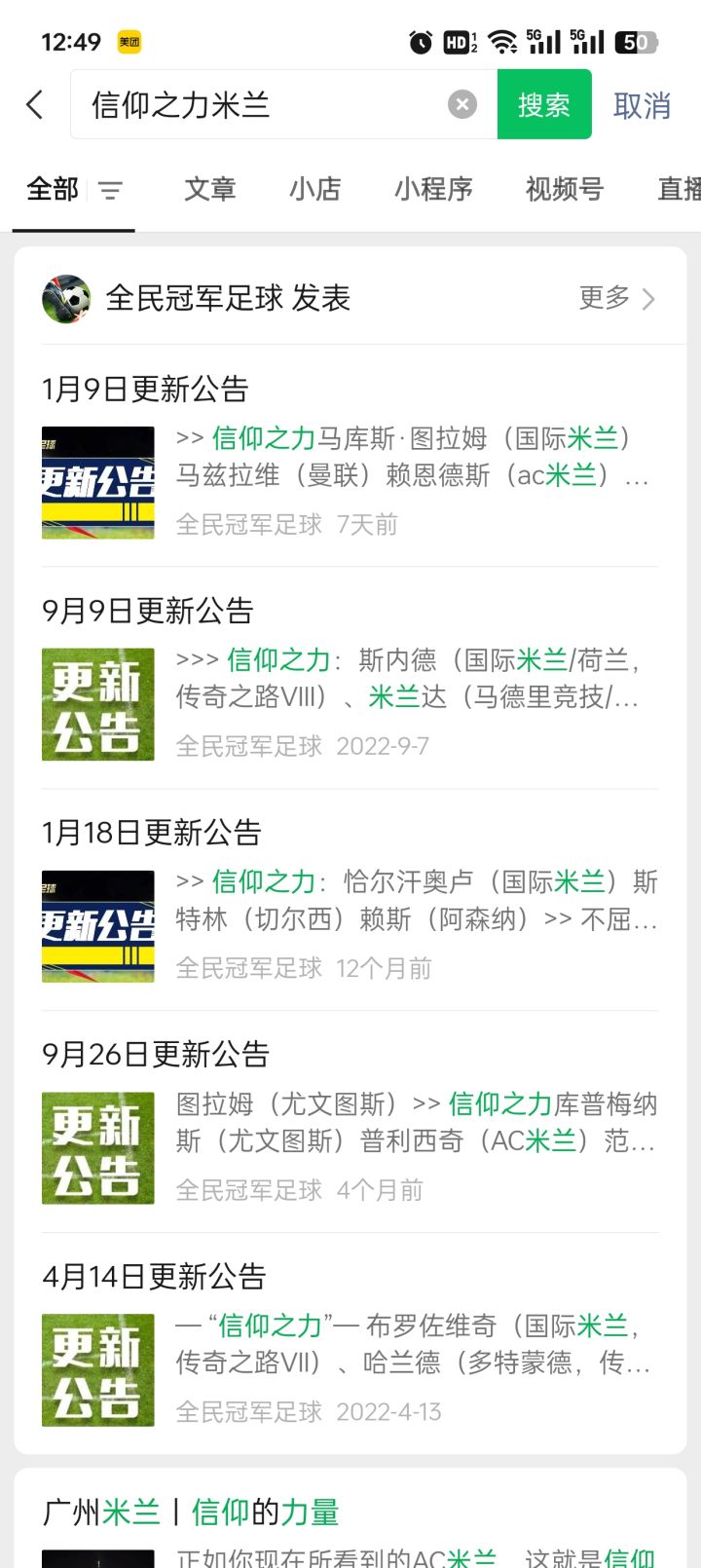Clear the search text 信仰之力米兰
This screenshot has height=1568, width=701.
click(x=462, y=104)
